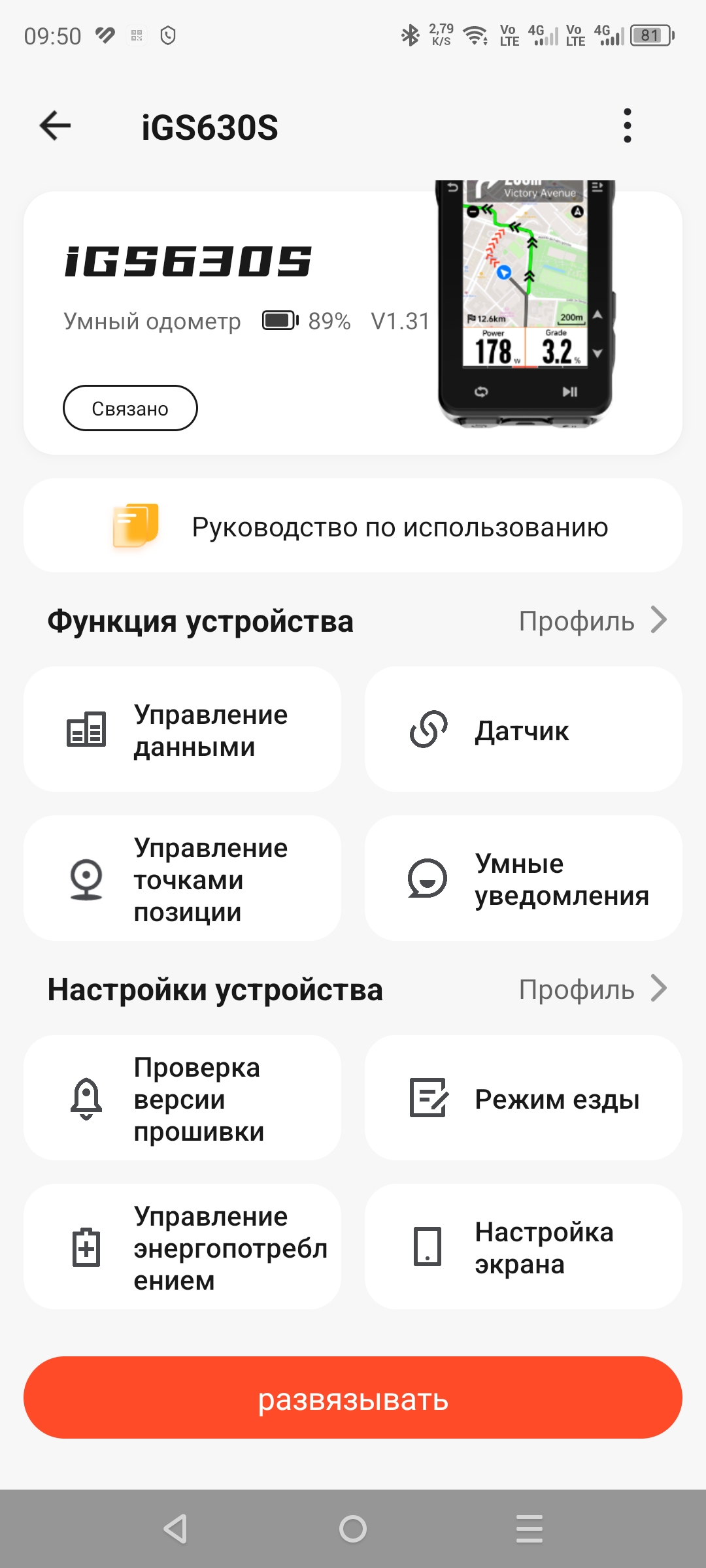Open Режим езды card

523,1098
